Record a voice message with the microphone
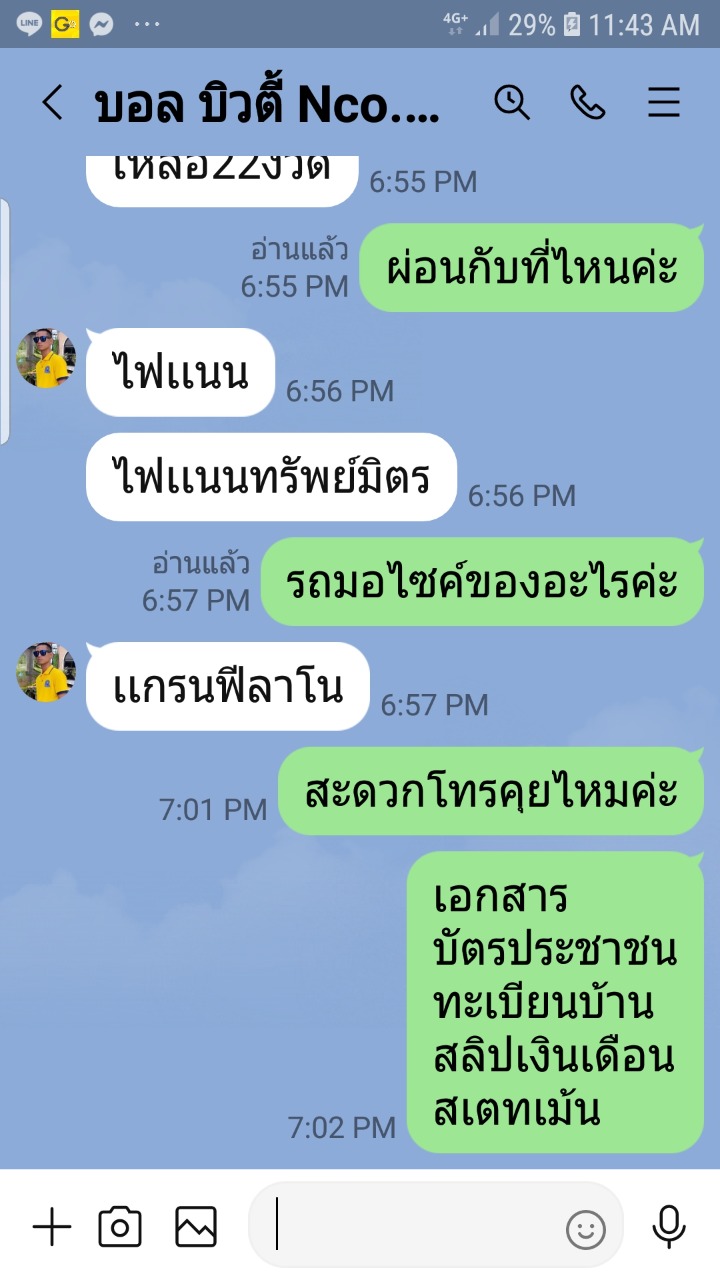Screen dimensions: 720x1280 pyautogui.click(x=668, y=1227)
